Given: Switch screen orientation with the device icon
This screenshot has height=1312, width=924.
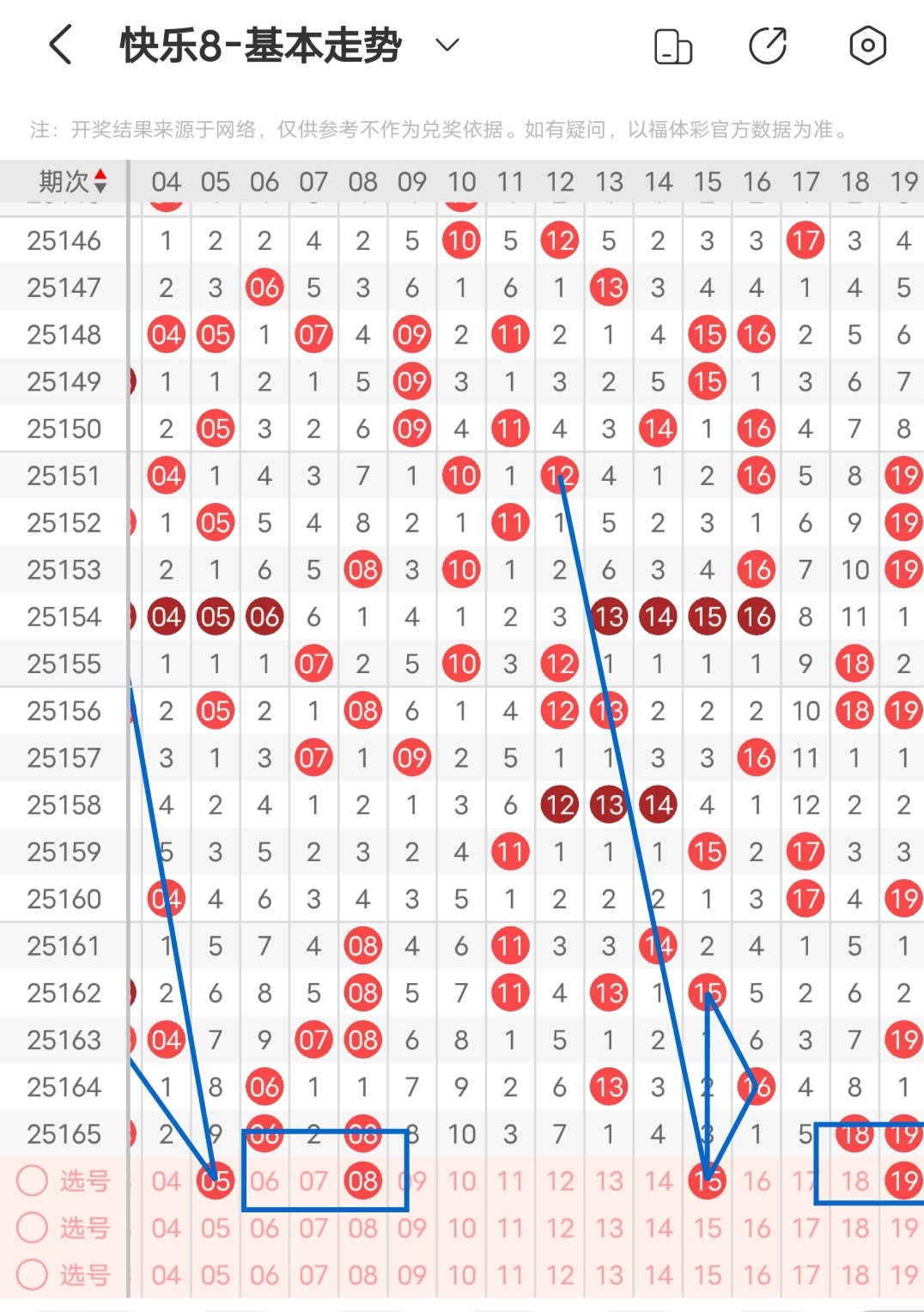Looking at the screenshot, I should 673,46.
